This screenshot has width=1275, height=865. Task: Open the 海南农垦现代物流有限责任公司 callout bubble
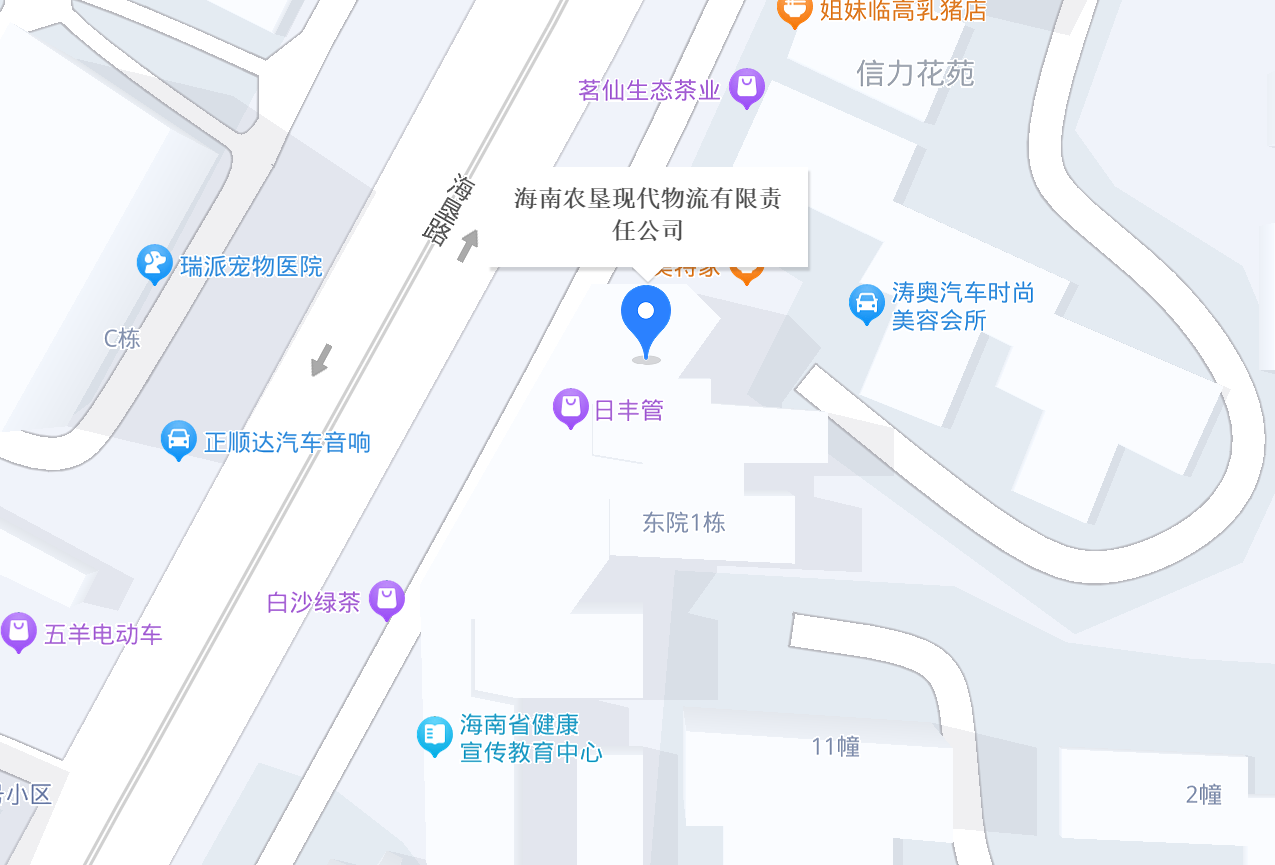click(x=647, y=215)
